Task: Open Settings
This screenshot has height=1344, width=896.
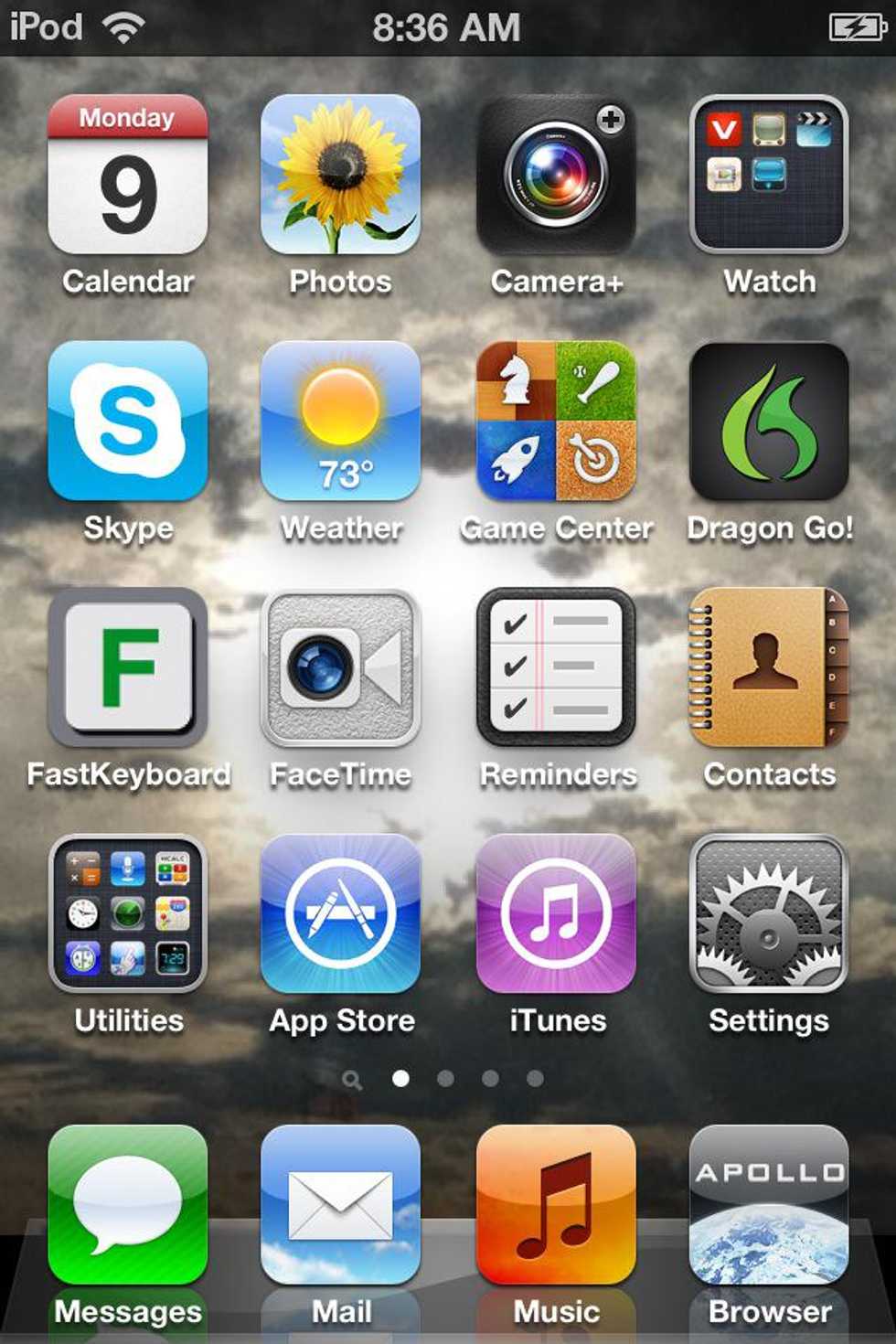Action: [768, 913]
